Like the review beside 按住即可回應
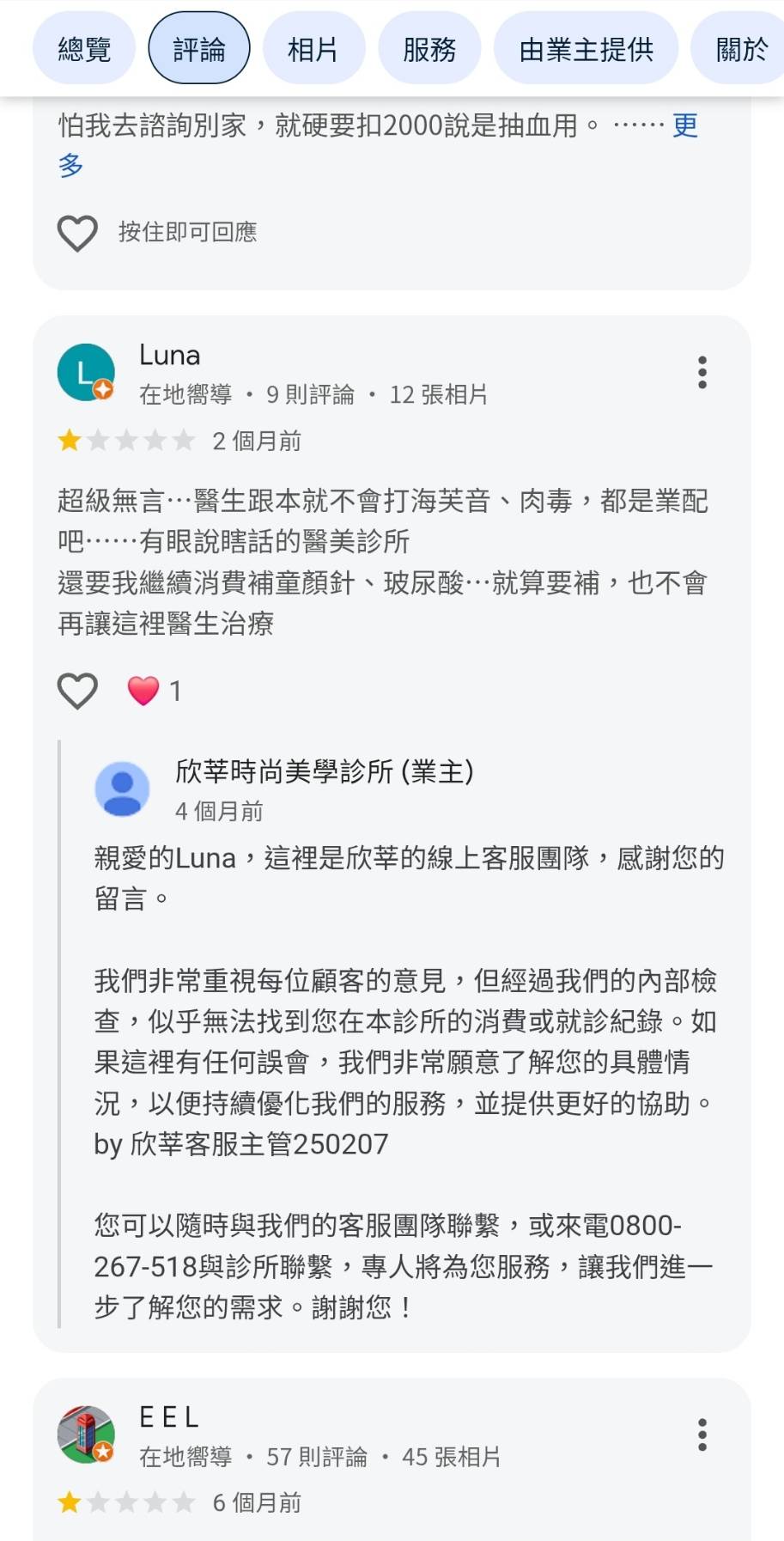This screenshot has width=784, height=1541. pyautogui.click(x=77, y=233)
